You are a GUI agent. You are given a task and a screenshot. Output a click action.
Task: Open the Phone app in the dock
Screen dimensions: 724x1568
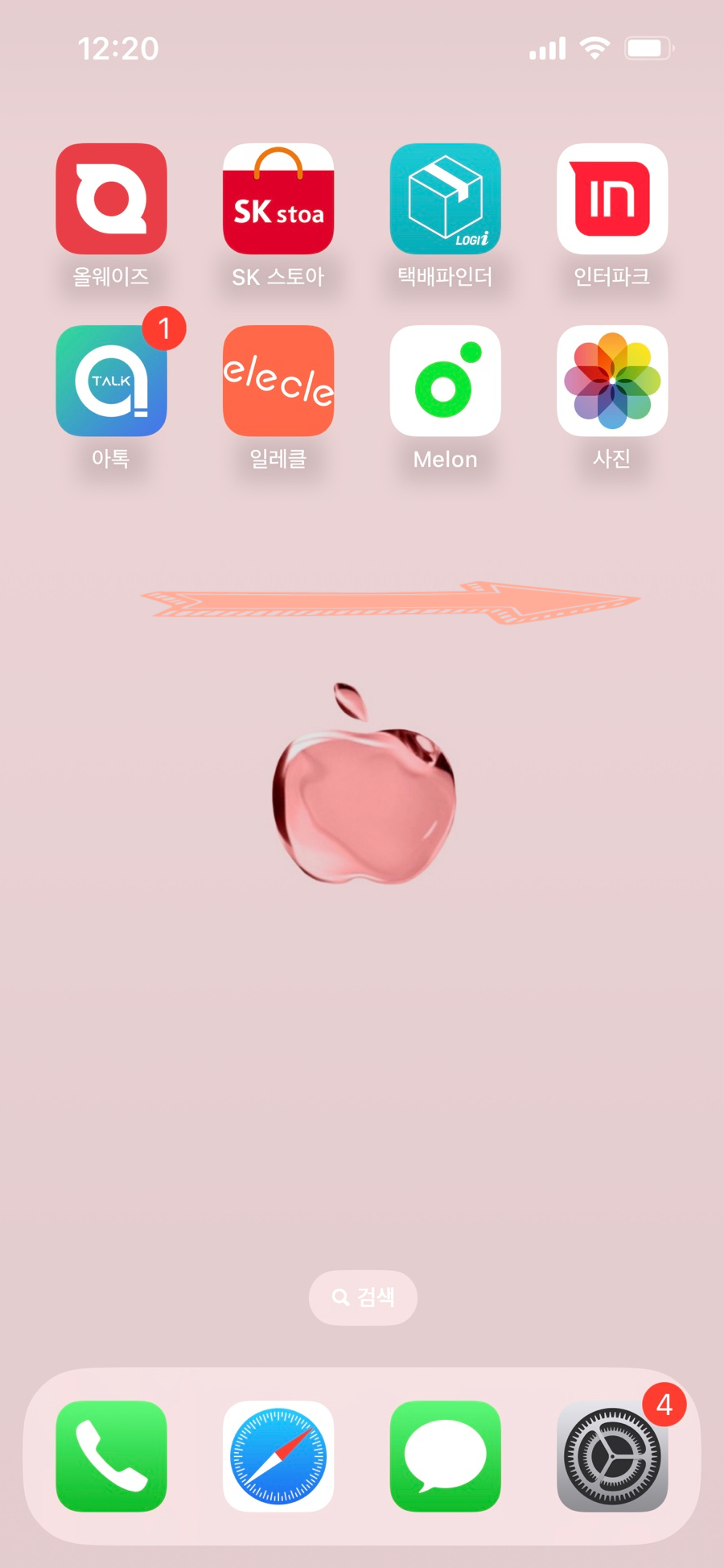pos(111,1456)
